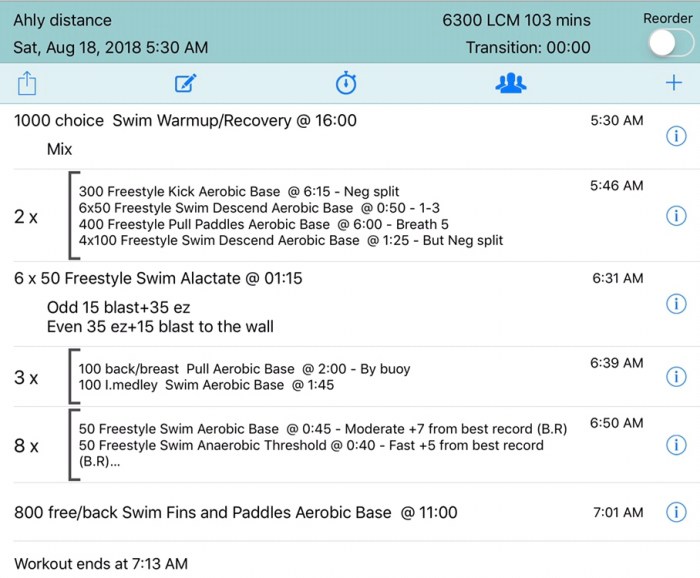Share this workout
Screen dimensions: 700x578
pyautogui.click(x=25, y=84)
